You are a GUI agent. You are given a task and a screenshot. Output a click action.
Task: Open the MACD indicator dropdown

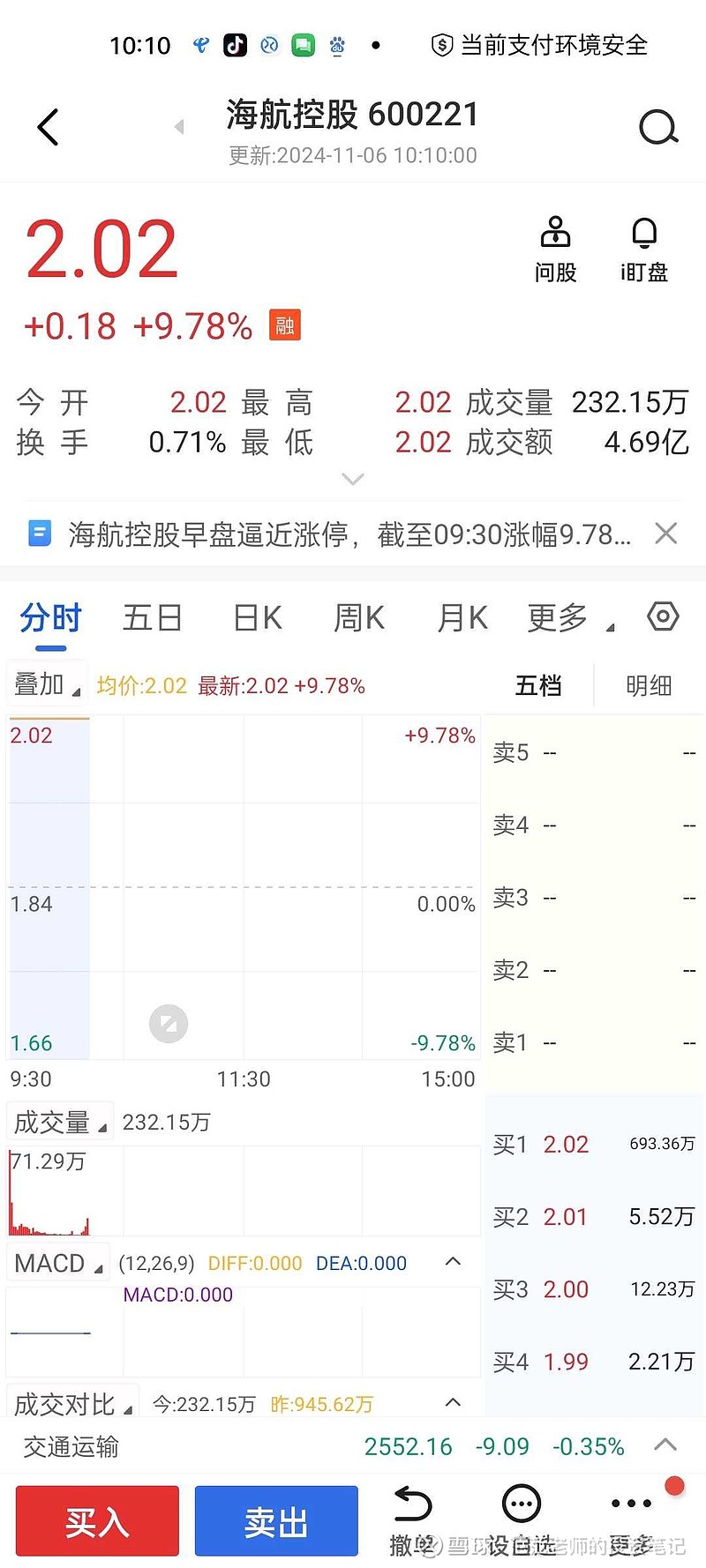point(58,1263)
